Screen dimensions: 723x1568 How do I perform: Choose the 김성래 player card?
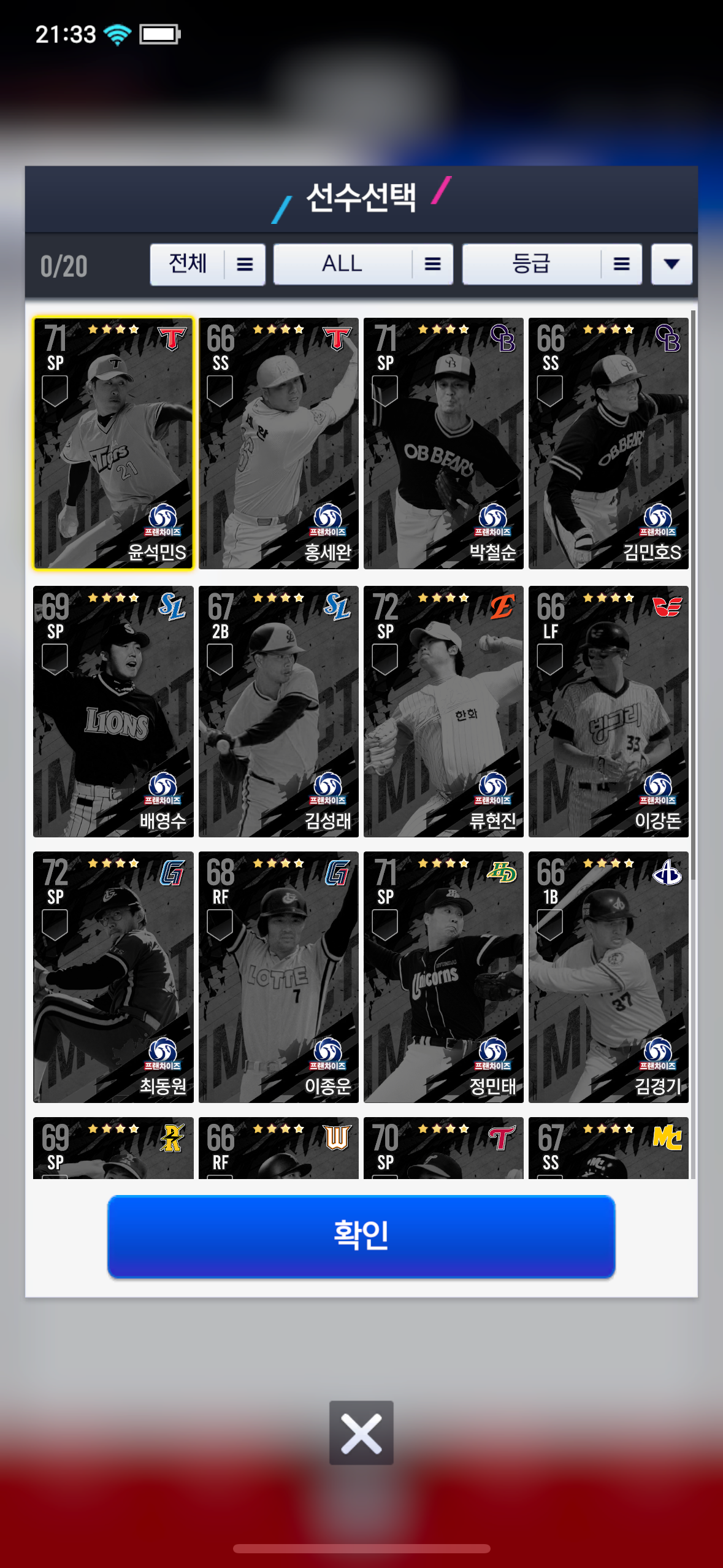point(278,712)
